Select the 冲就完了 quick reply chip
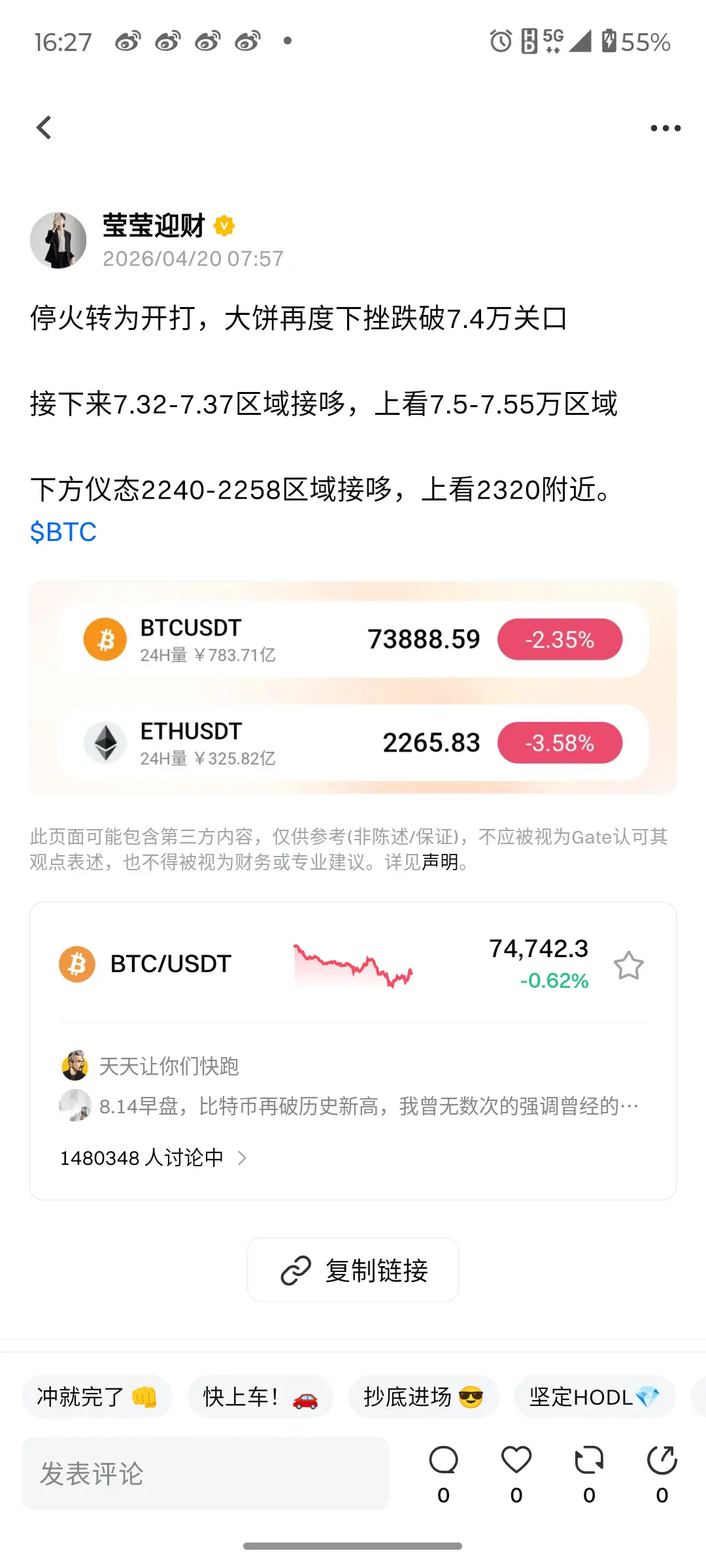Image resolution: width=706 pixels, height=1568 pixels. (x=97, y=1397)
